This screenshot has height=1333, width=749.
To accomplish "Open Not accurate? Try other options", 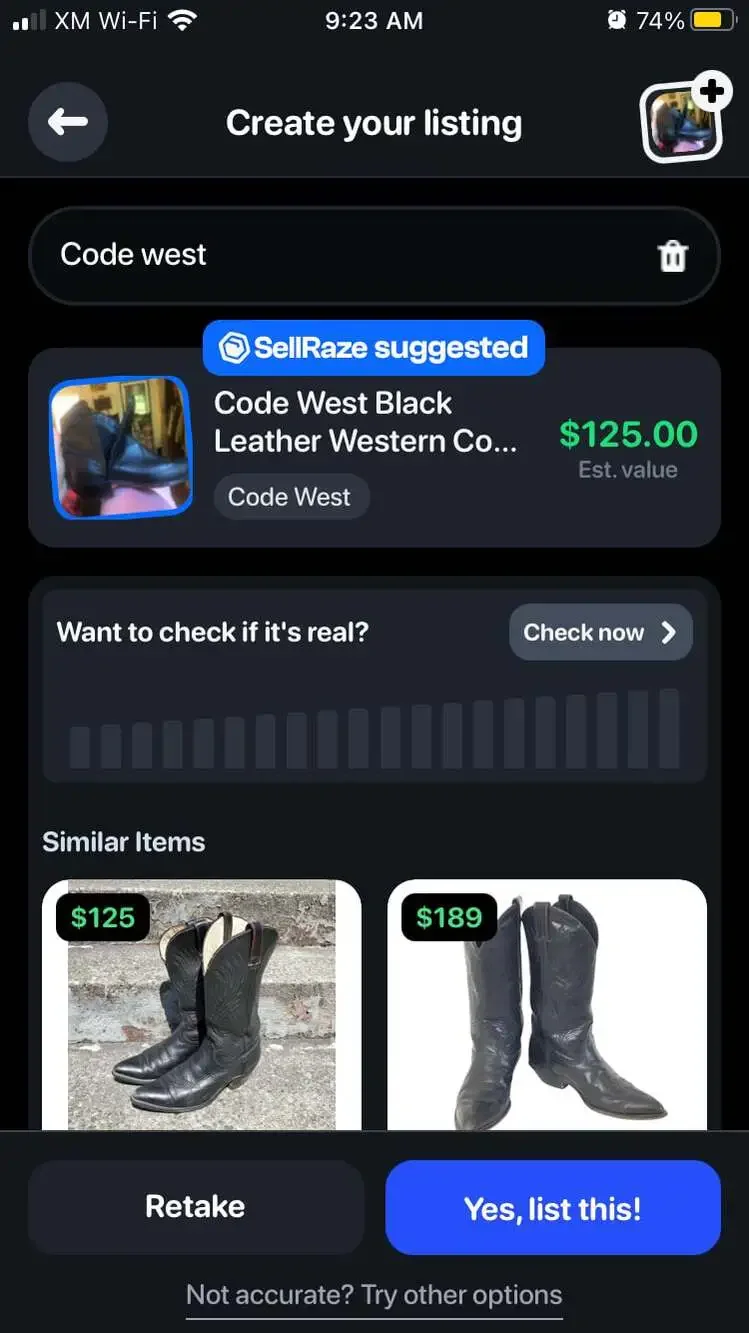I will pyautogui.click(x=374, y=1296).
